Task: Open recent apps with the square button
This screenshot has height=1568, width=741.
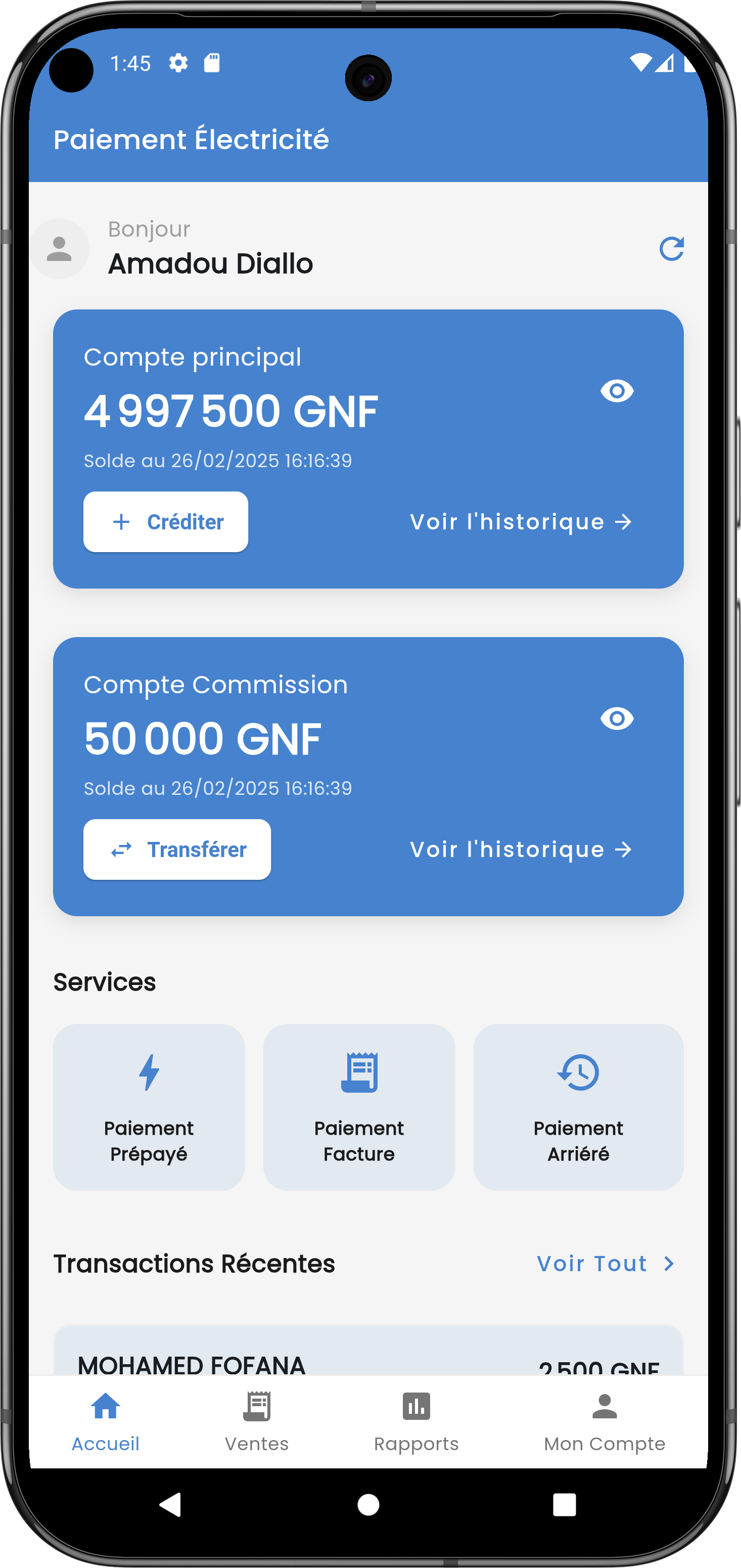Action: pos(564,1505)
